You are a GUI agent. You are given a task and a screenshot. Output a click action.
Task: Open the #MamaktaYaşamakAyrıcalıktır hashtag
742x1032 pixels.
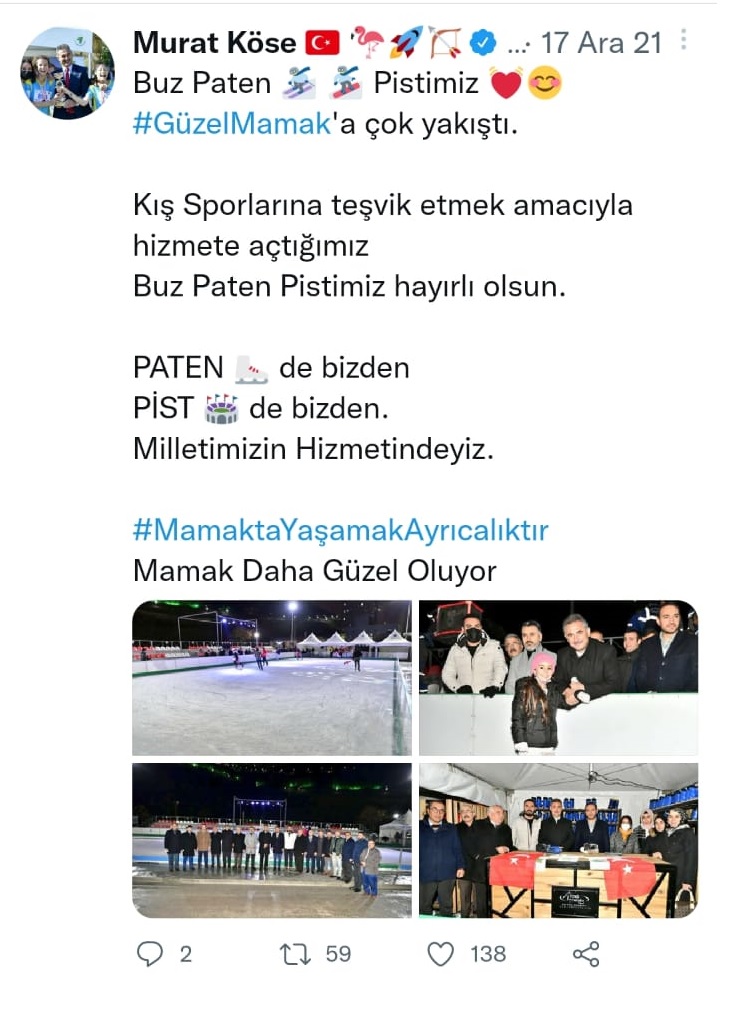341,529
